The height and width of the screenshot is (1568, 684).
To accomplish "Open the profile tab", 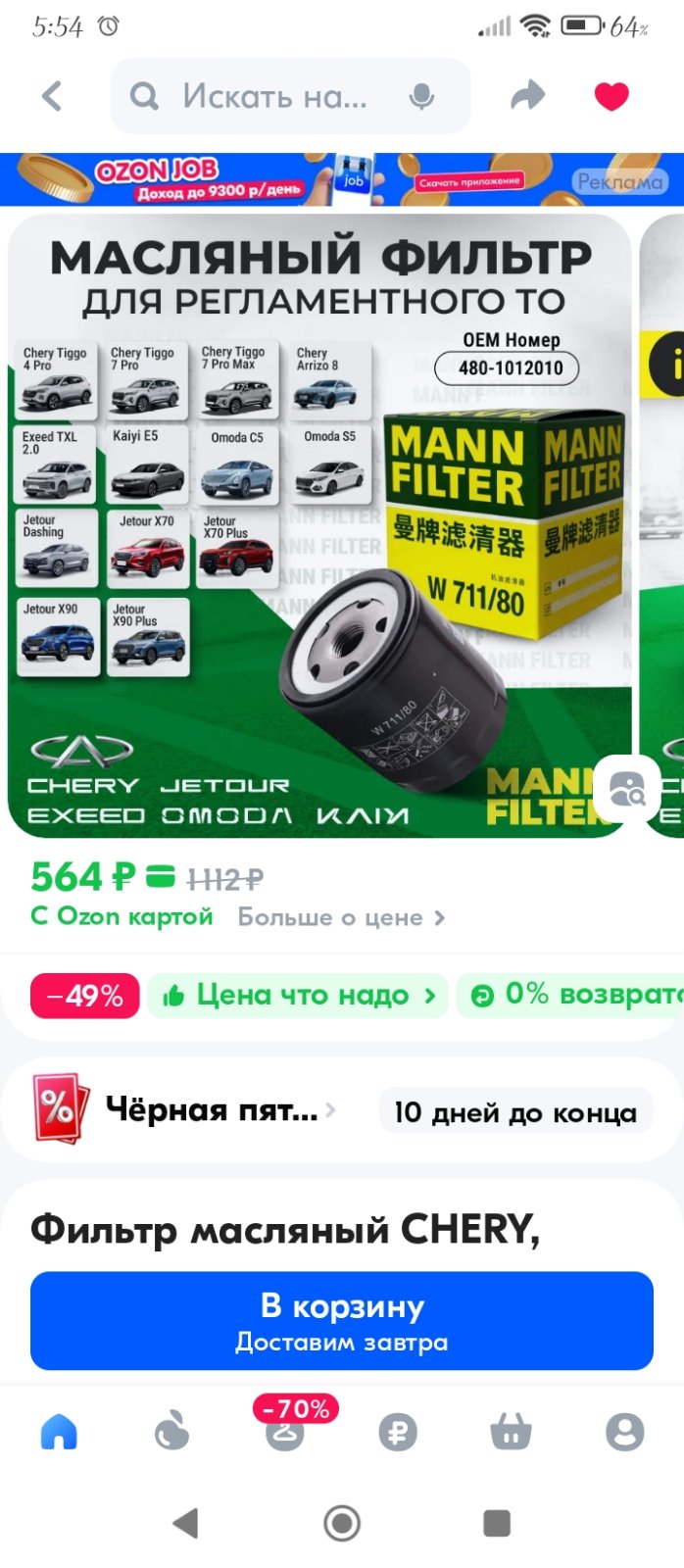I will pos(624,1433).
